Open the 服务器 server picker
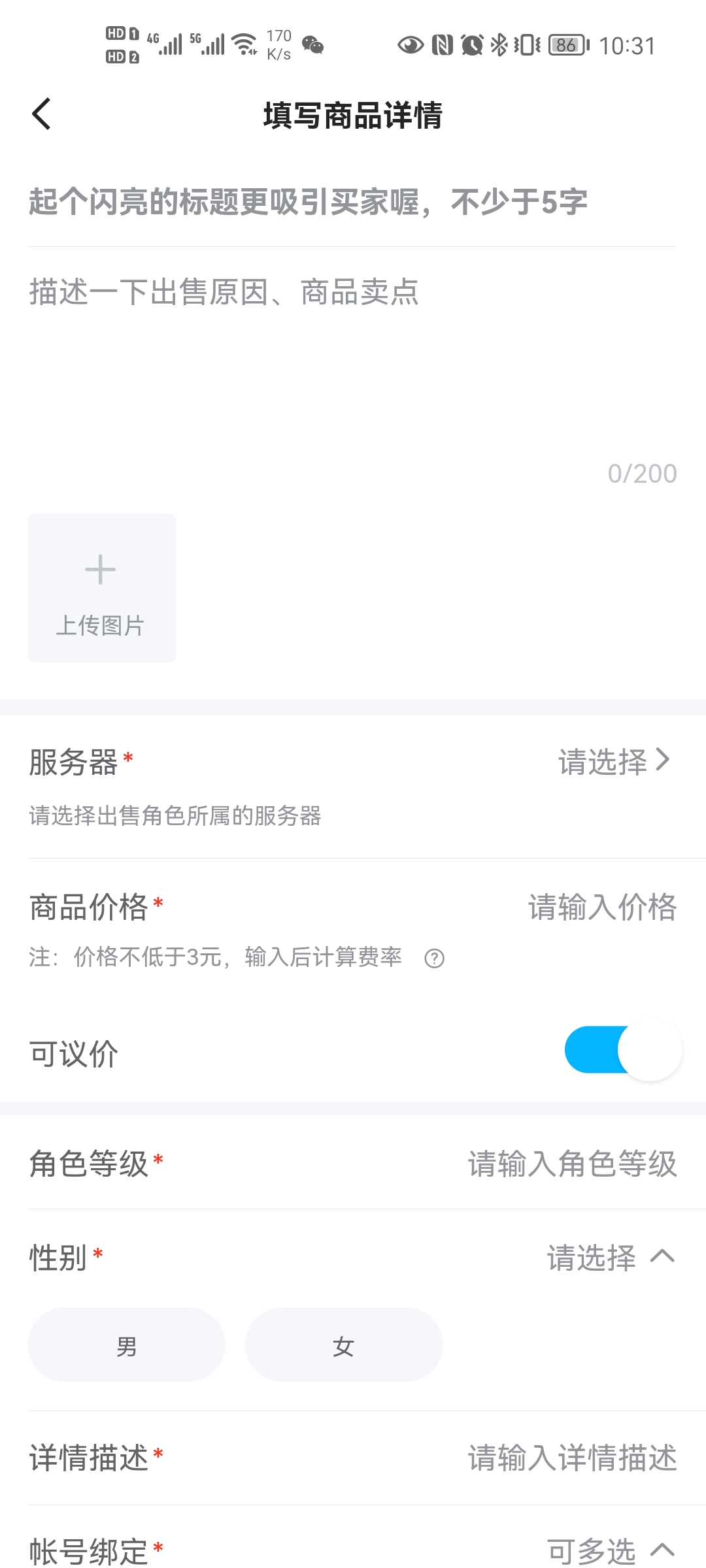The width and height of the screenshot is (706, 1568). tap(613, 761)
